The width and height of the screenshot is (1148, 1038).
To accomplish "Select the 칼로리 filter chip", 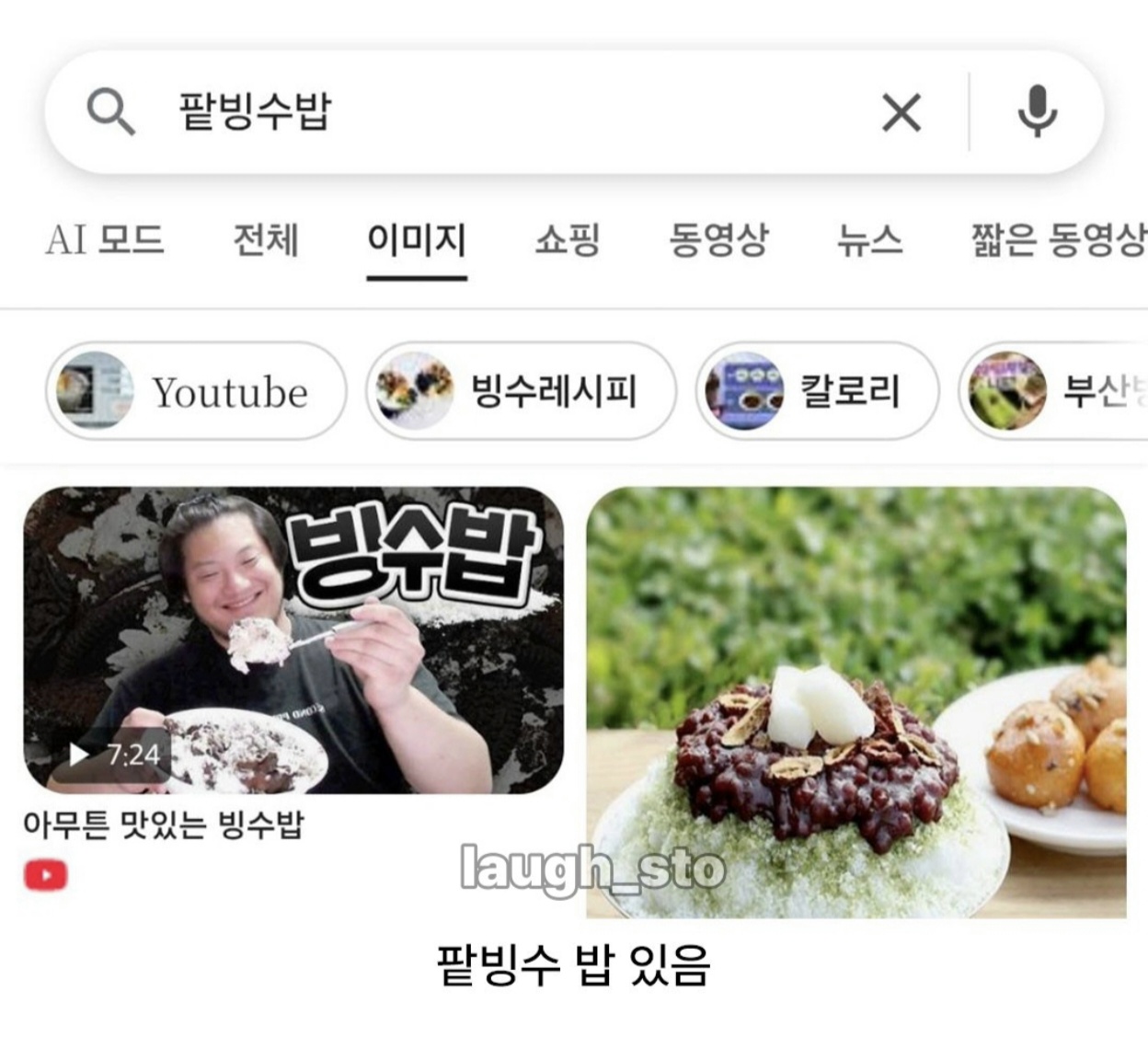I will click(817, 391).
